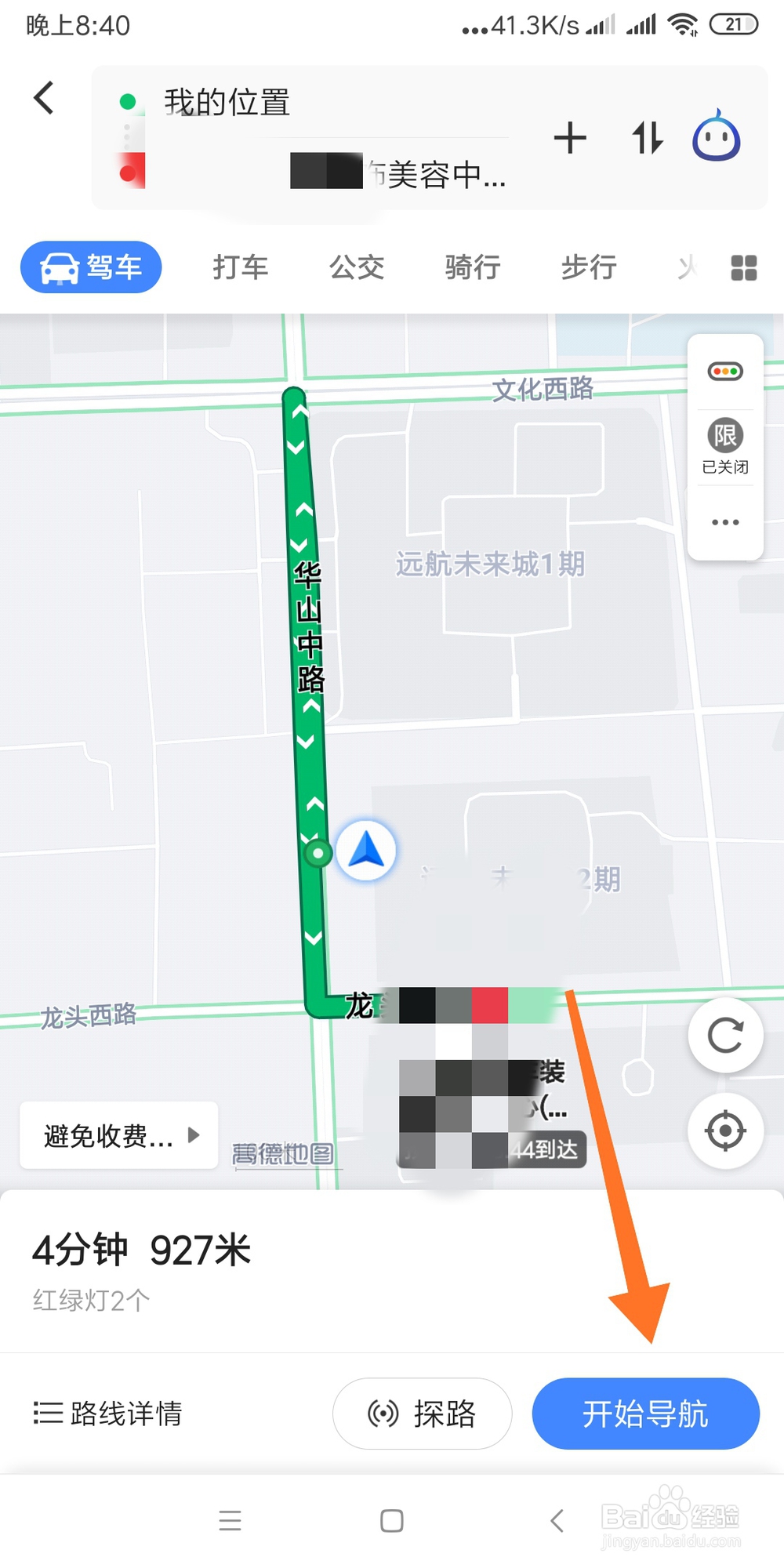
Task: Open more transport modes via the grid icon
Action: 742,267
